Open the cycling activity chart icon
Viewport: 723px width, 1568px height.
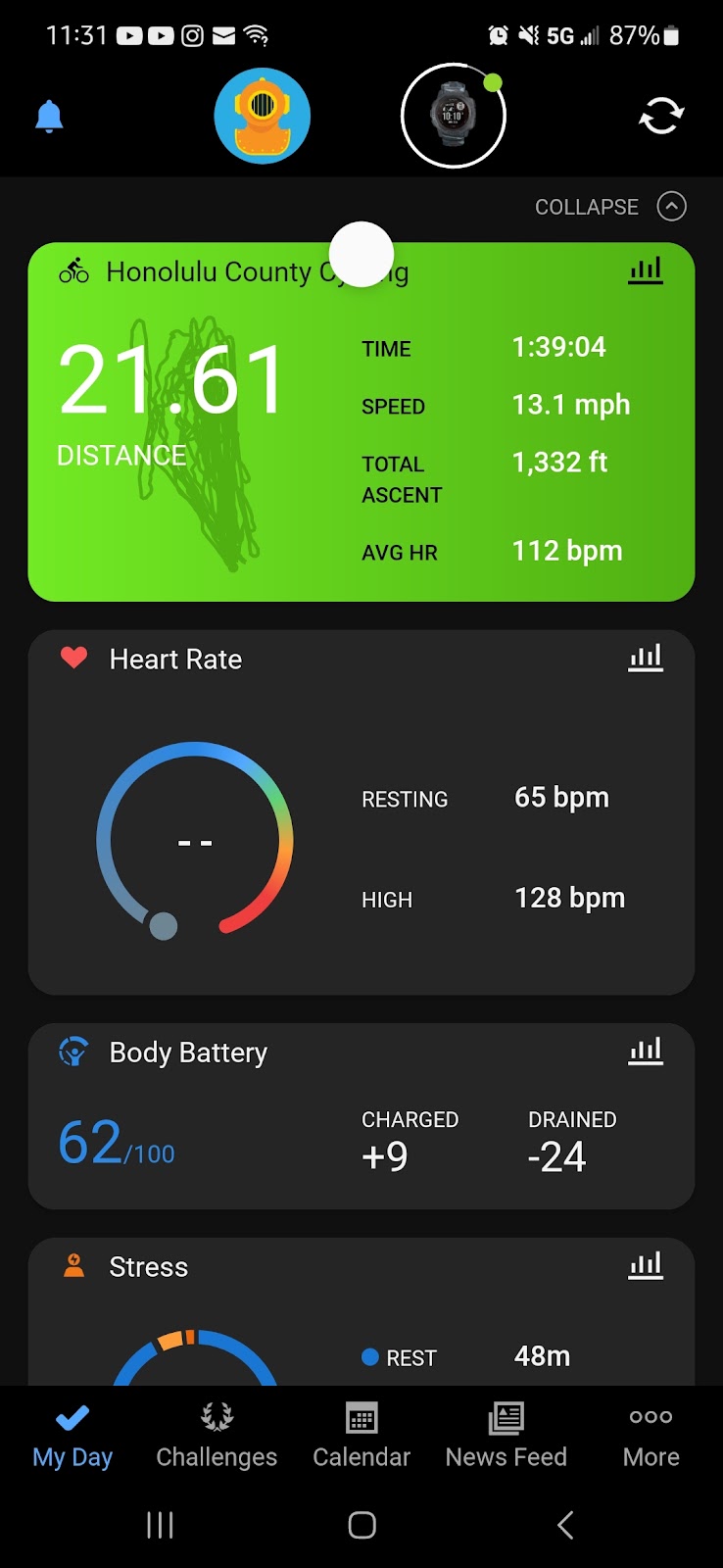(646, 270)
